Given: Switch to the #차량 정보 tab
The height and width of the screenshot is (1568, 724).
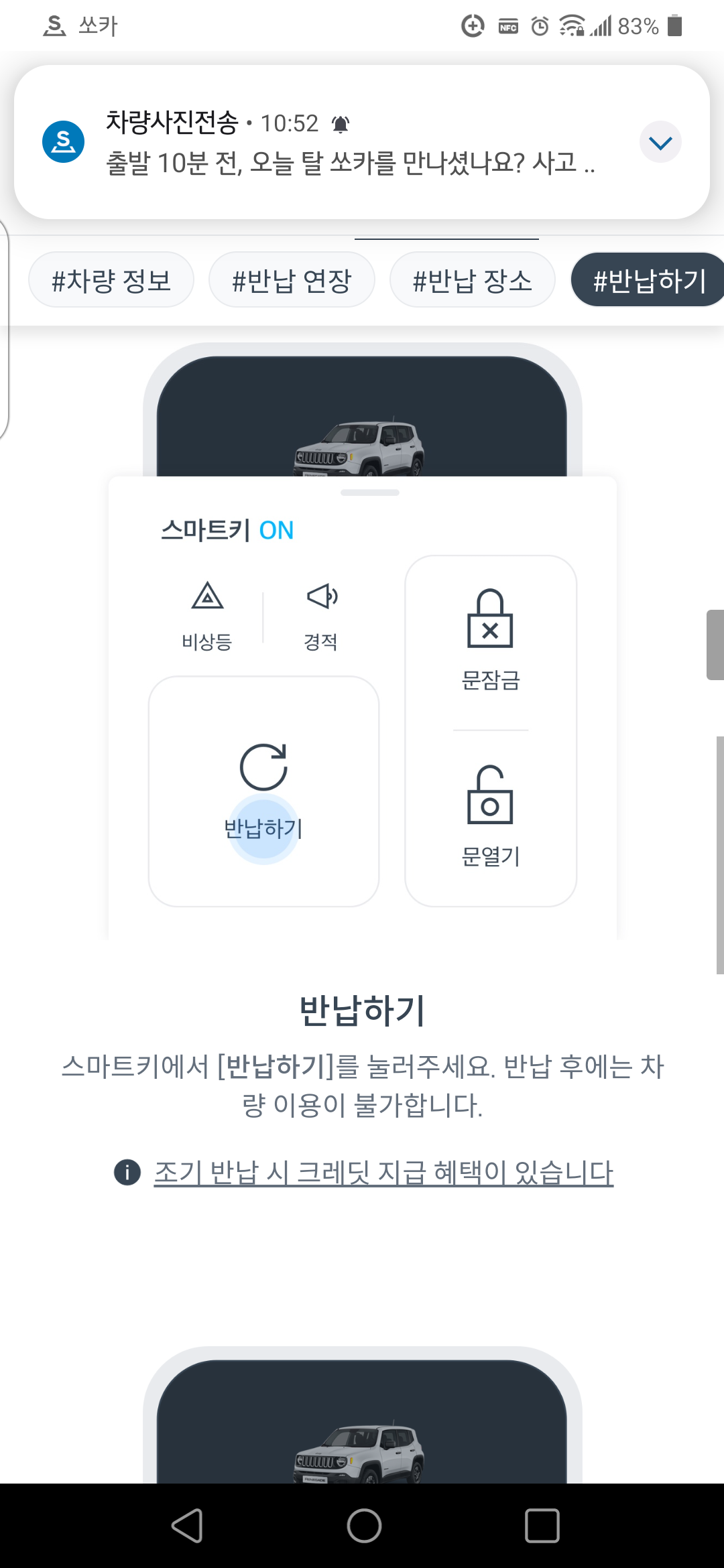Looking at the screenshot, I should pos(111,279).
